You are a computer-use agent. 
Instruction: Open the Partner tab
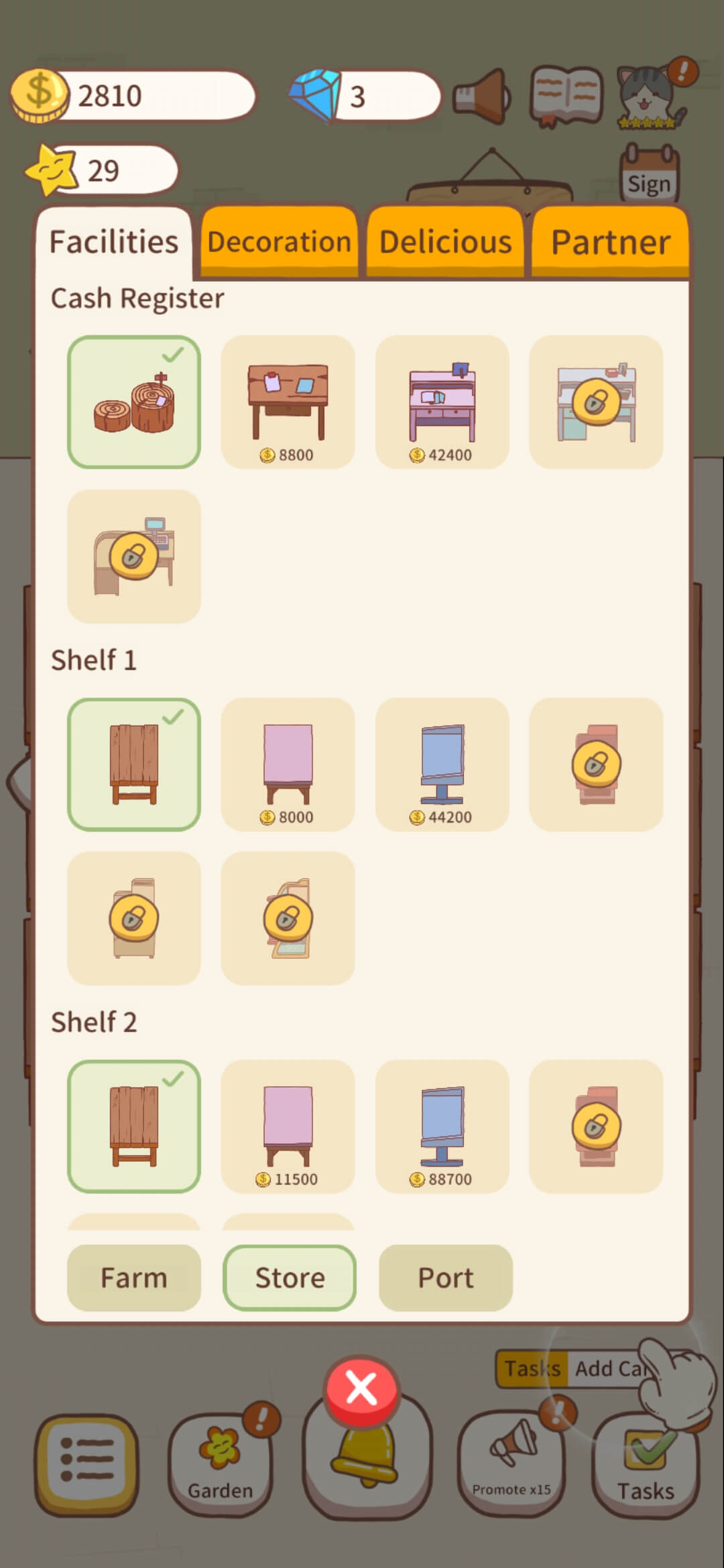click(610, 242)
